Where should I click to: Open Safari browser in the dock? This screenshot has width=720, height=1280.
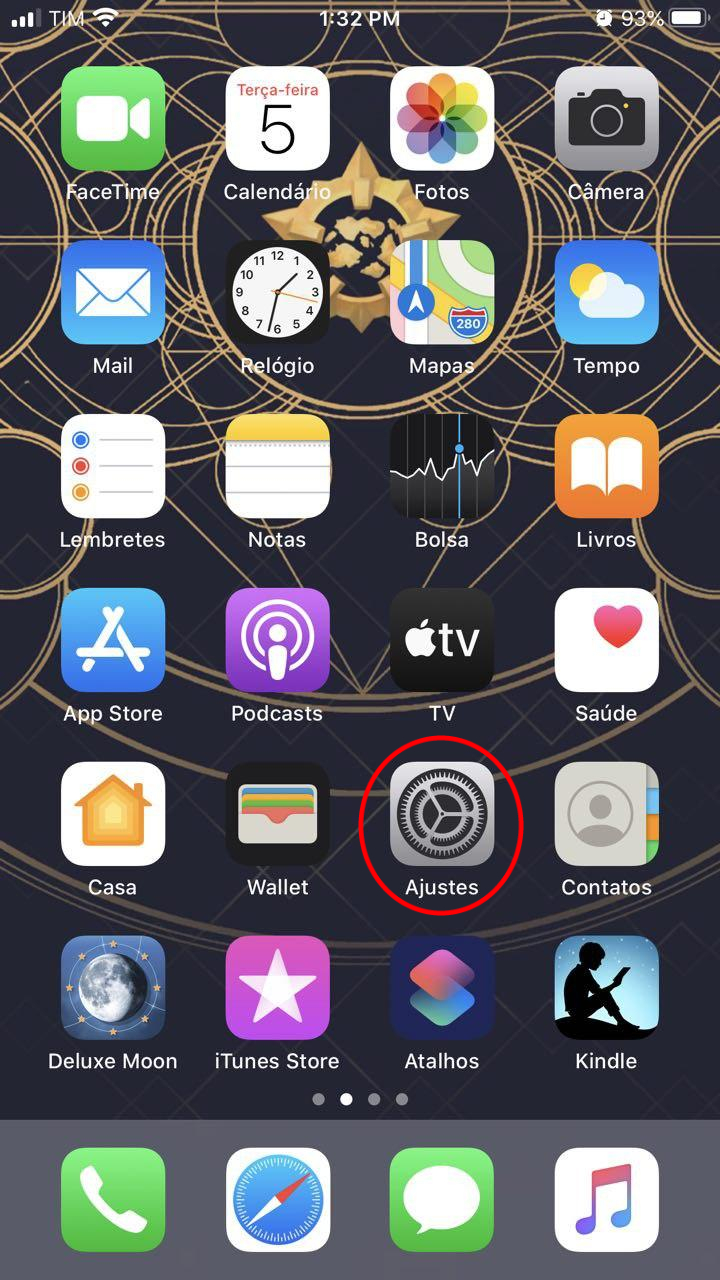click(x=277, y=1199)
